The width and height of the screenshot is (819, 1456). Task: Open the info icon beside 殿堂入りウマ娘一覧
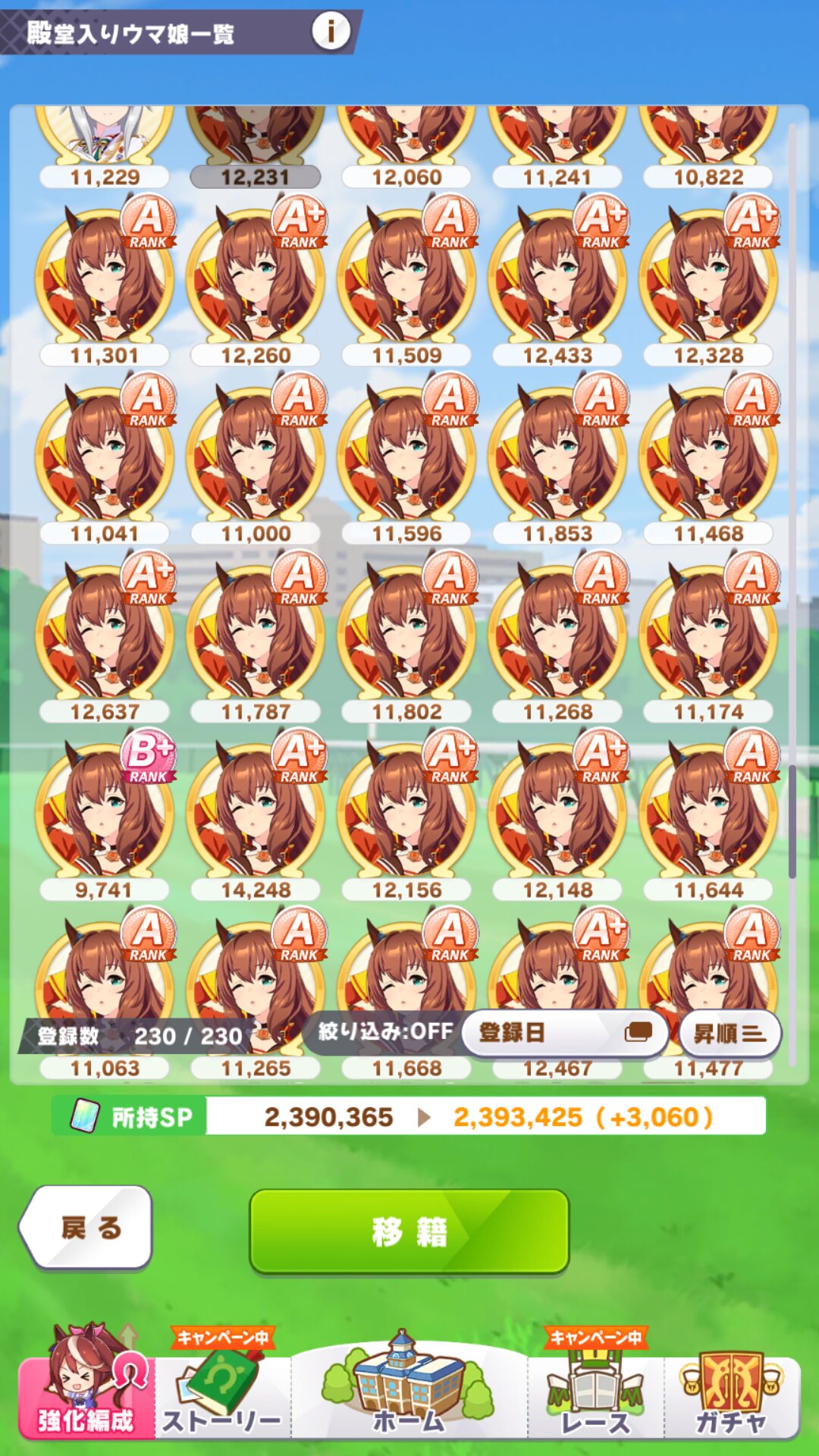[x=331, y=31]
